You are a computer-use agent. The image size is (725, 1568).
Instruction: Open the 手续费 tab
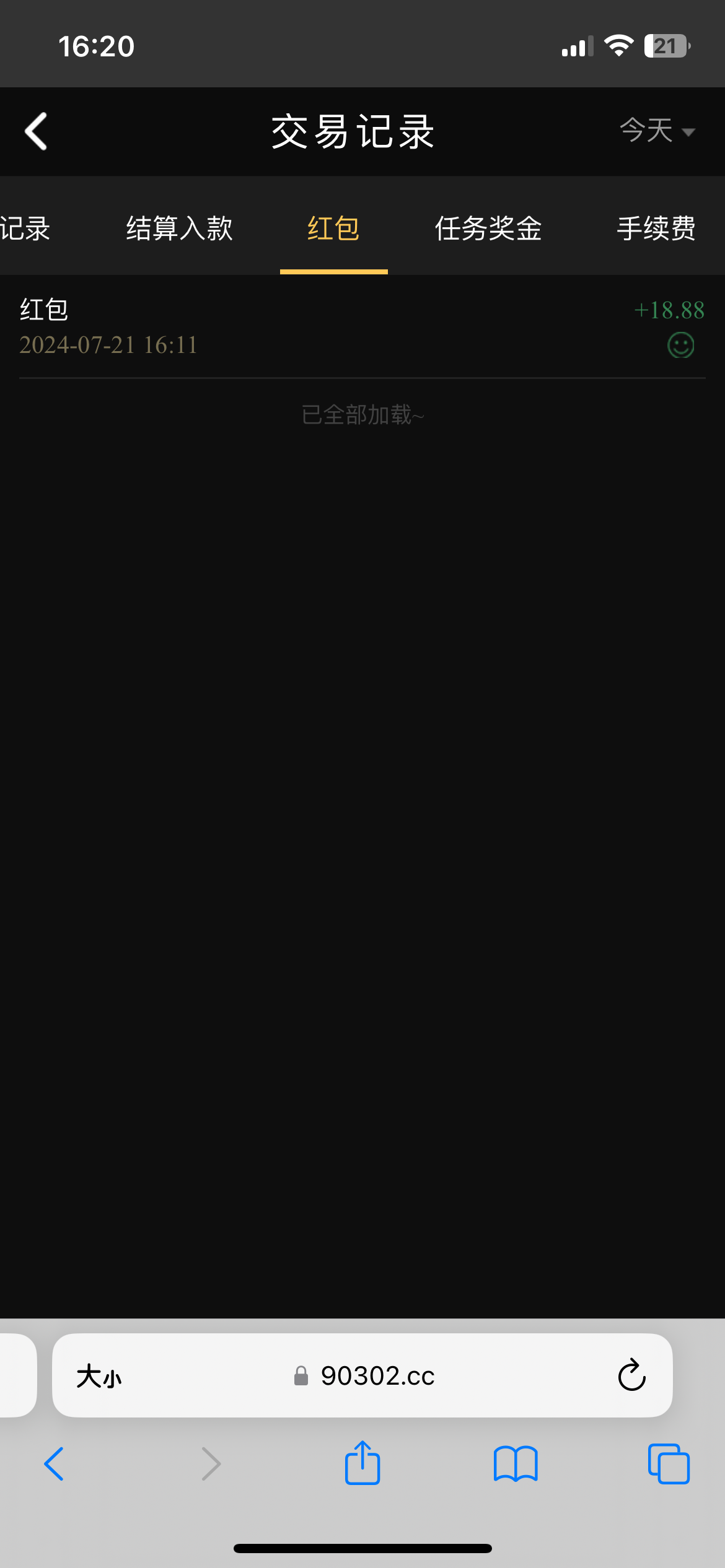coord(656,228)
